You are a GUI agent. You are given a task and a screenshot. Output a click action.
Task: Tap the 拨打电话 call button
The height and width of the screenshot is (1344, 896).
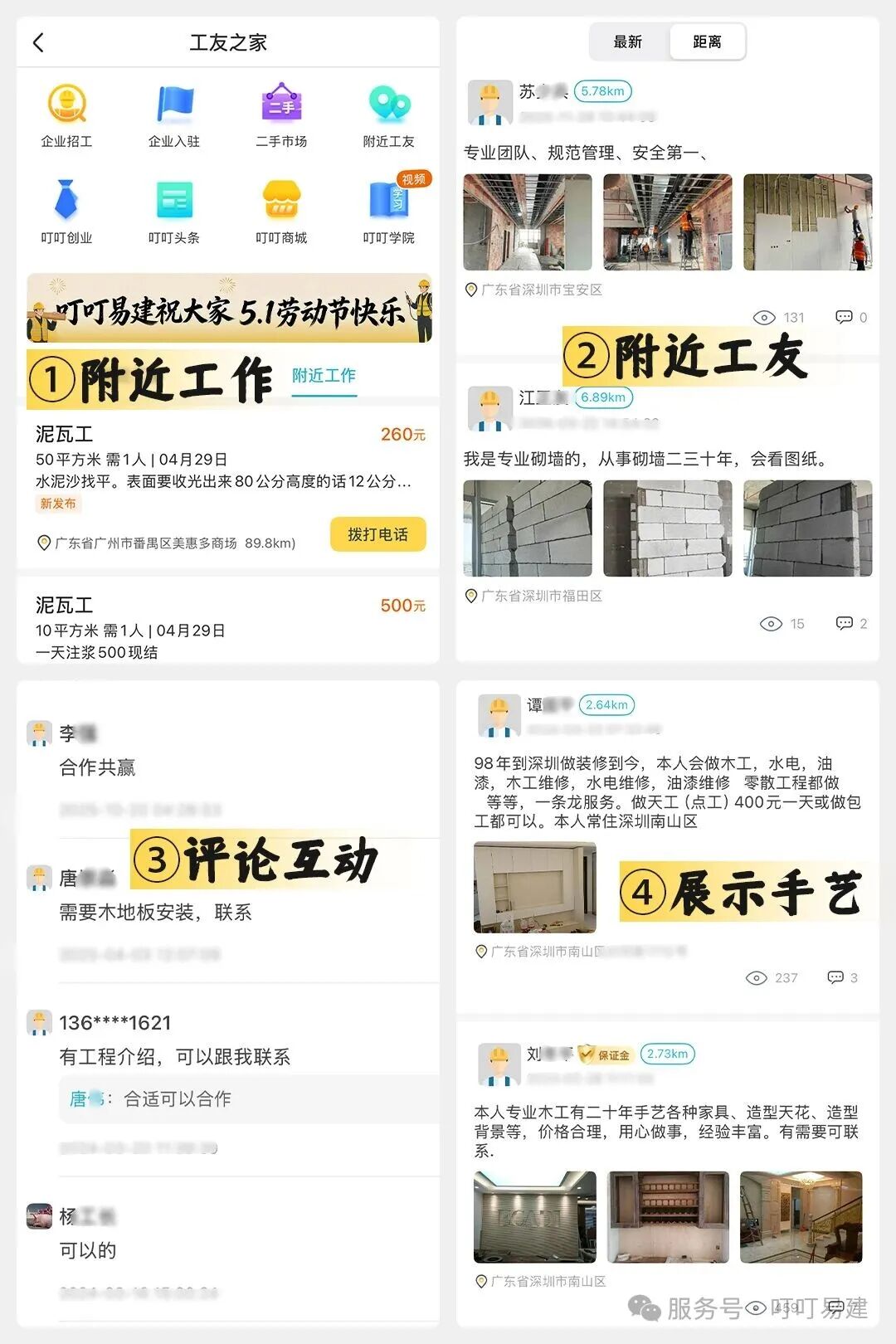377,535
